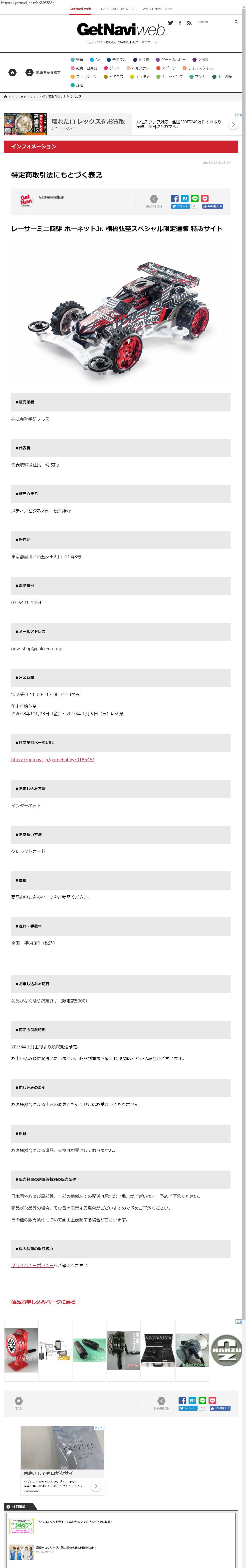Open the CAPA CAMERA WEB tab
This screenshot has height=1568, width=246.
click(x=116, y=9)
